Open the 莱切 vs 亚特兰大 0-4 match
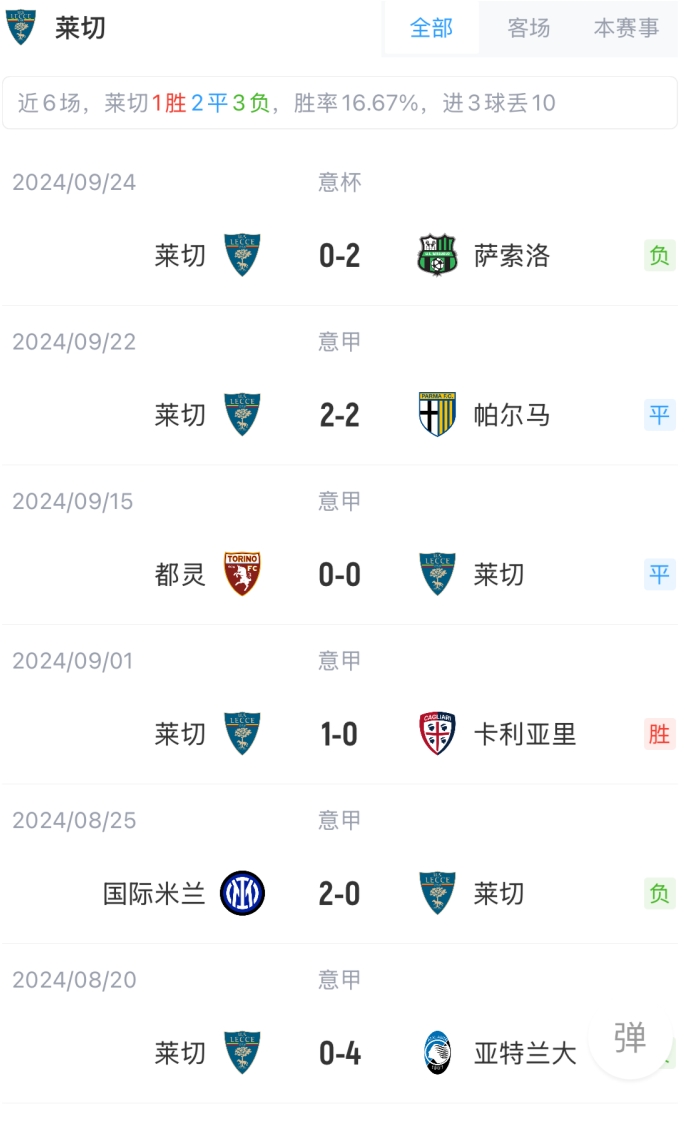The width and height of the screenshot is (685, 1121). (x=340, y=1053)
